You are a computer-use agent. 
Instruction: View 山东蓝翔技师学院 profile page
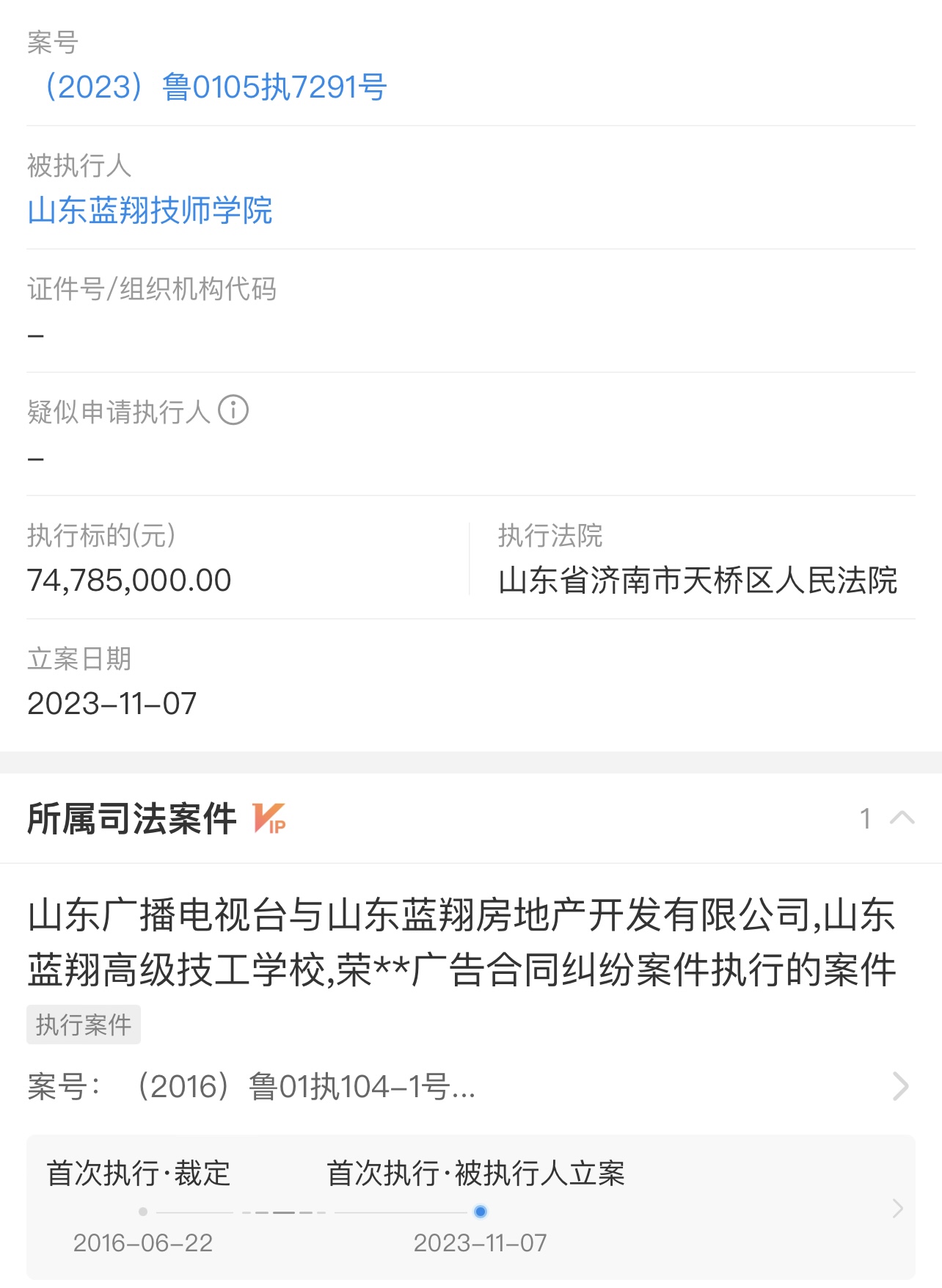150,211
